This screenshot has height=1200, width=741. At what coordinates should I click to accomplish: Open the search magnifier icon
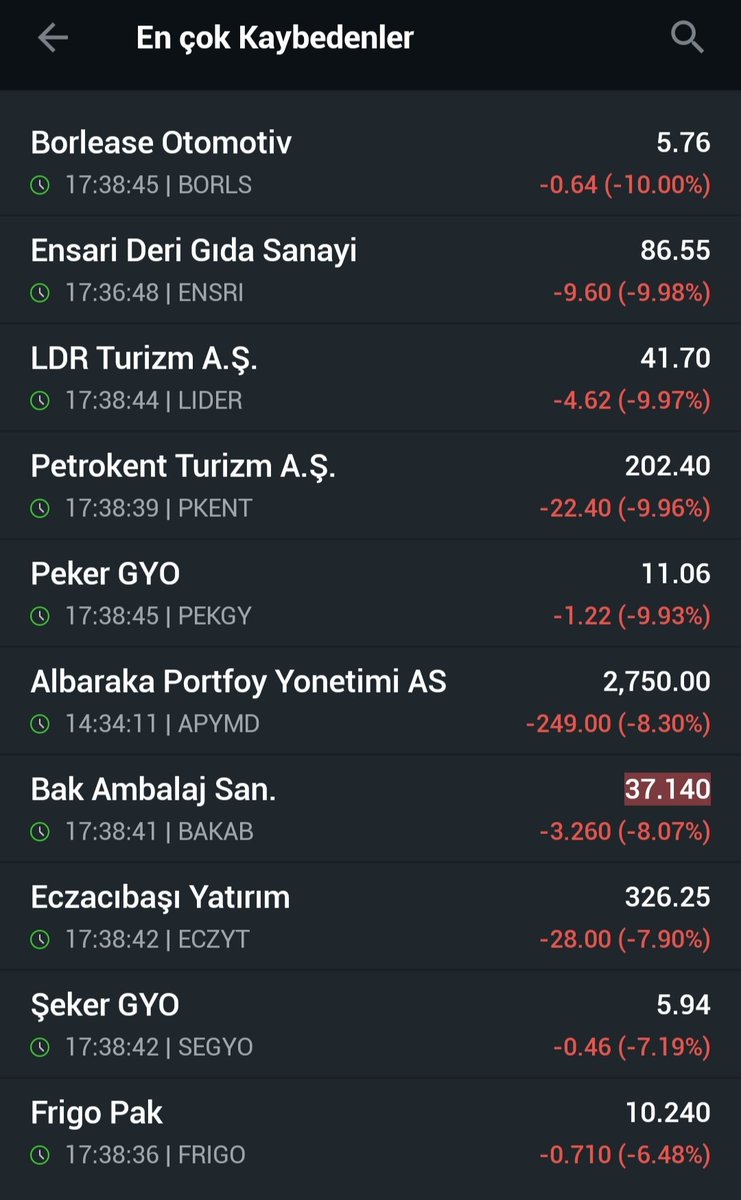[x=687, y=38]
